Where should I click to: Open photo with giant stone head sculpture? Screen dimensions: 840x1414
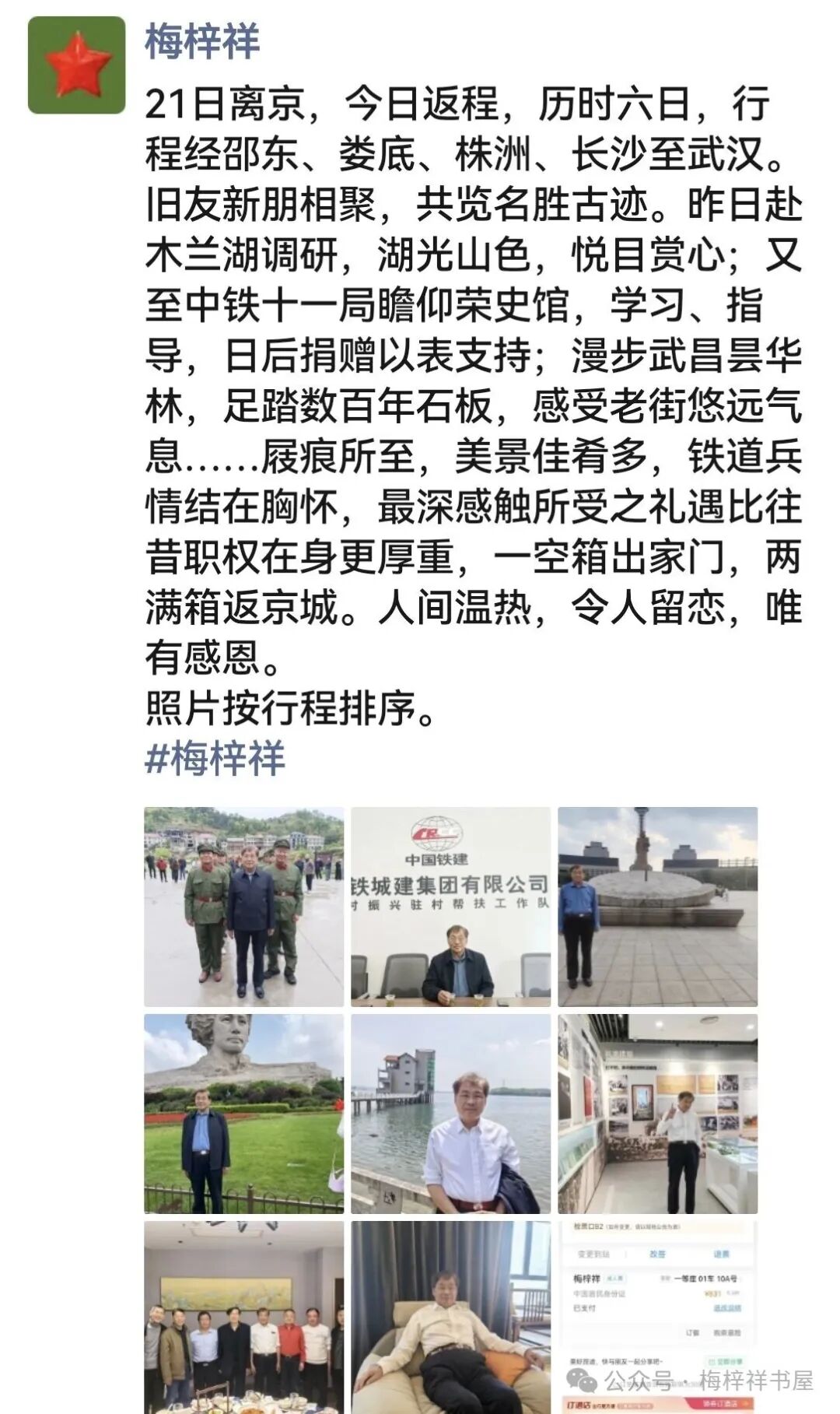(243, 1114)
